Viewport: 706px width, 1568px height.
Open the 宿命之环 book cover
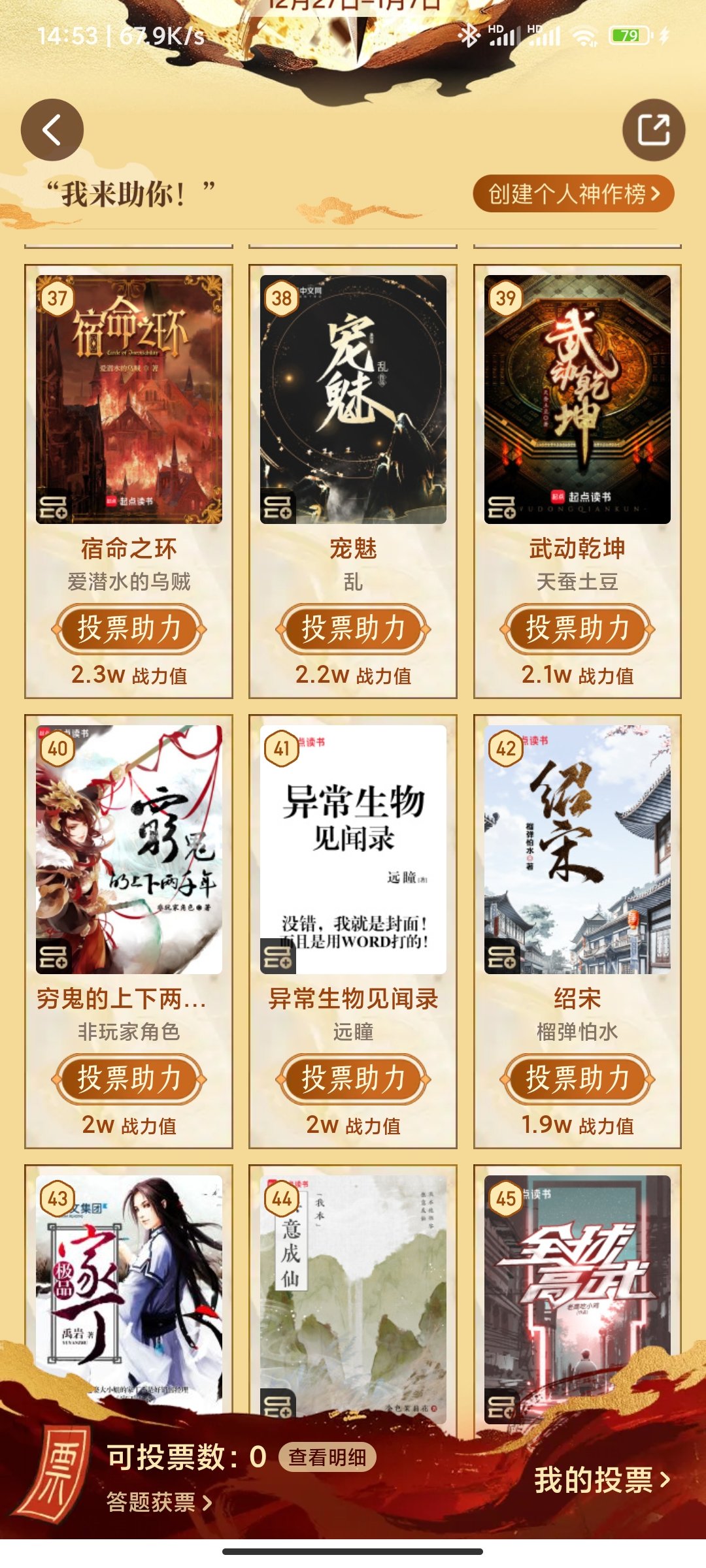(129, 399)
